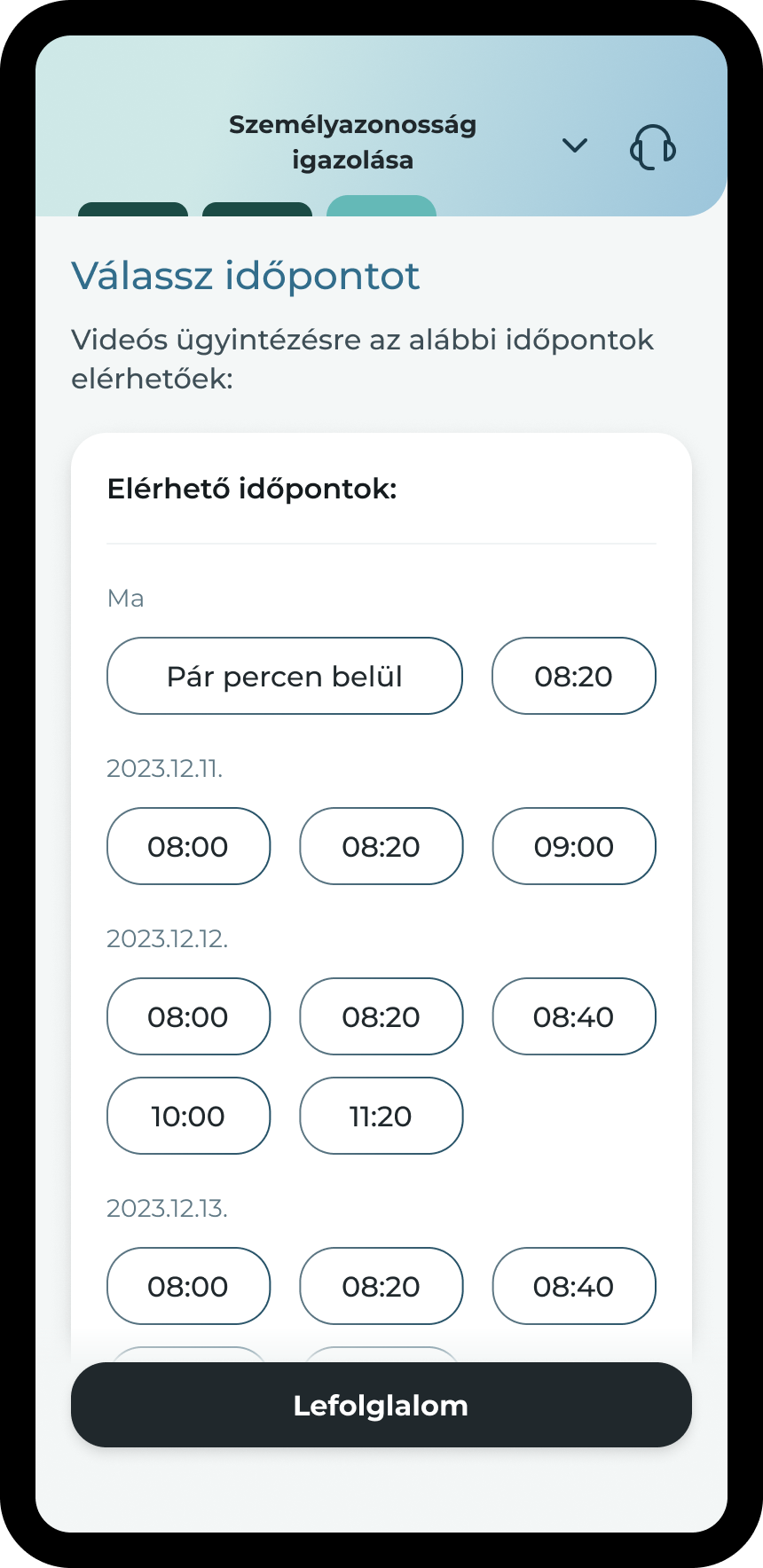Select 08:20 on 2023.12.12.
763x1568 pixels.
point(381,1016)
